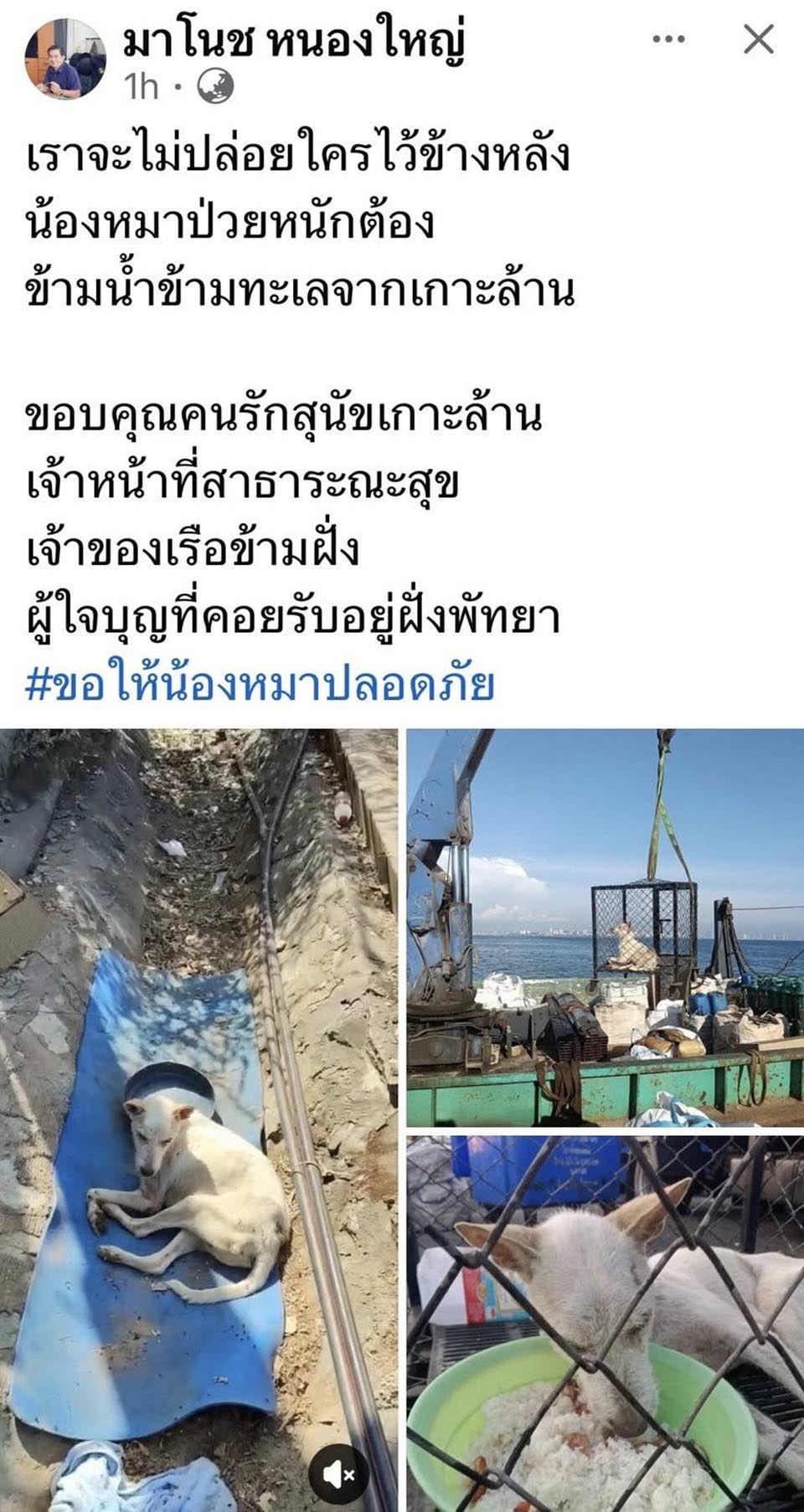Open hashtag #ขอให้น้องหมาปลอดภัย

[260, 684]
